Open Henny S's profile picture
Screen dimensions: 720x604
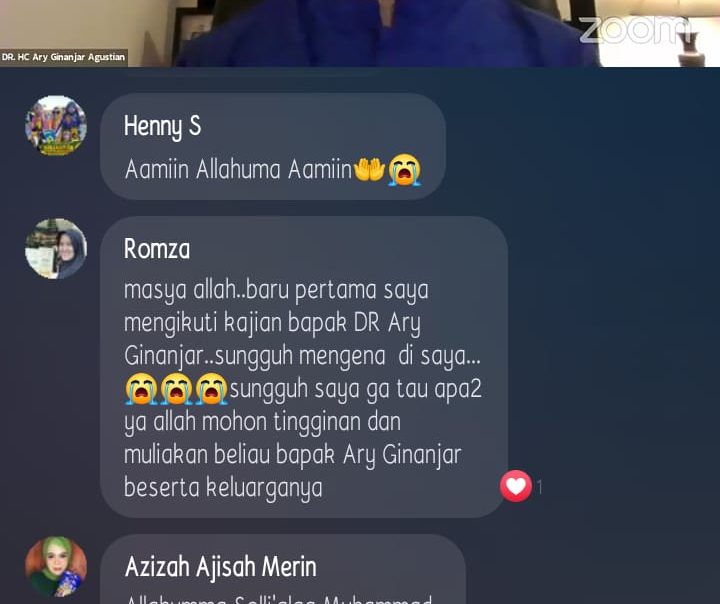(56, 126)
